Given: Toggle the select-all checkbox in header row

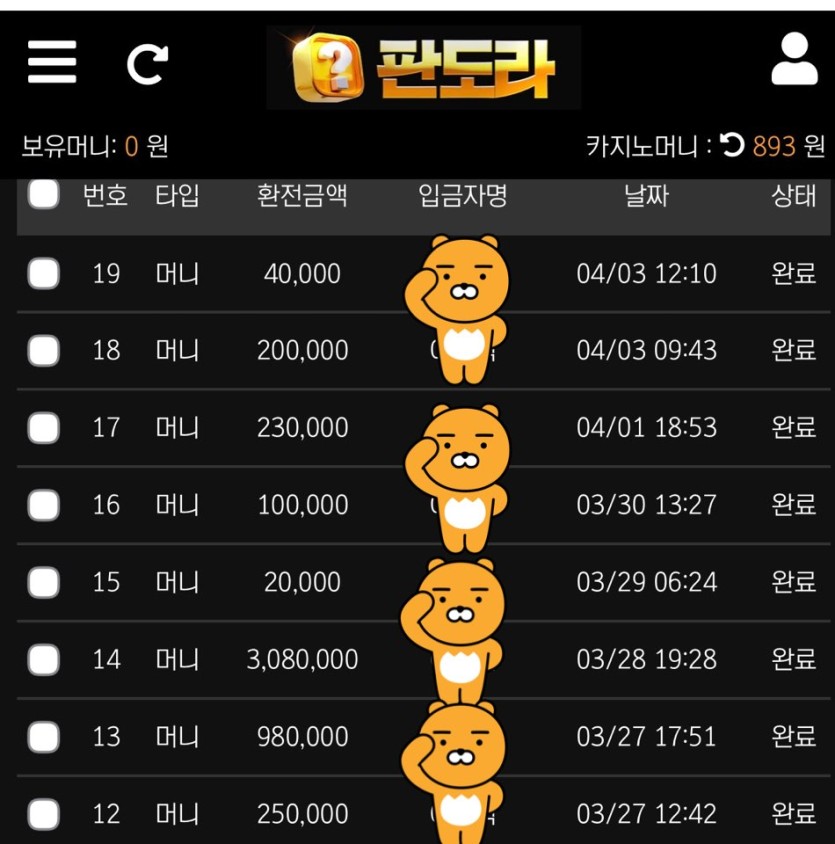Looking at the screenshot, I should (x=43, y=193).
